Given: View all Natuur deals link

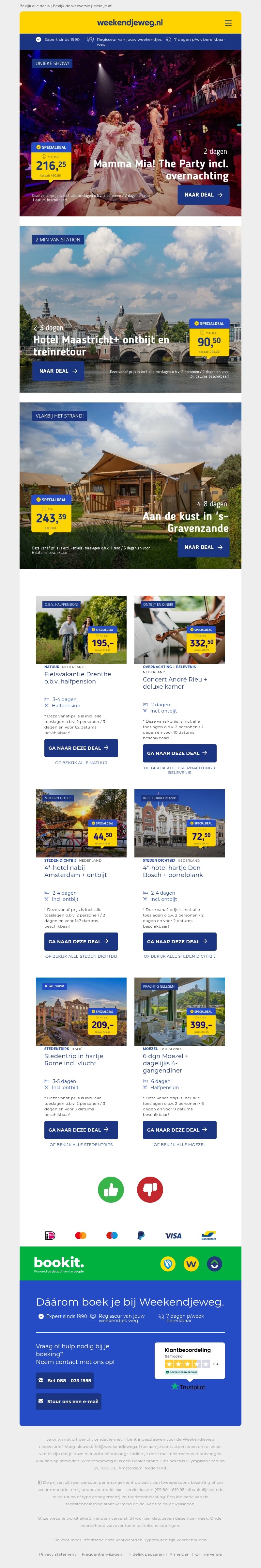Looking at the screenshot, I should [x=81, y=763].
